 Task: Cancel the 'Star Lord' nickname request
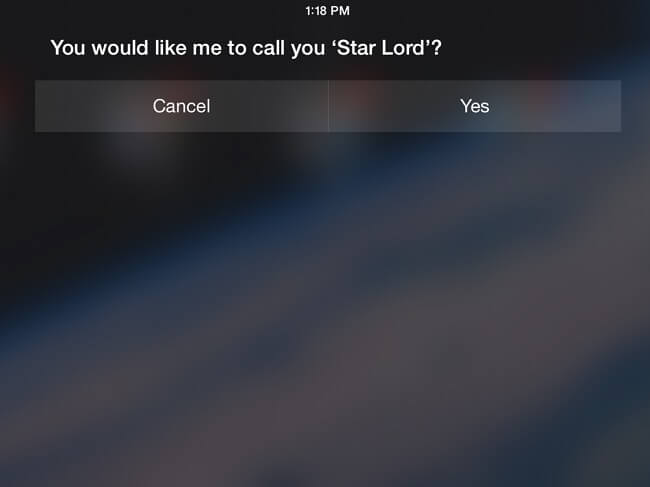[x=181, y=106]
